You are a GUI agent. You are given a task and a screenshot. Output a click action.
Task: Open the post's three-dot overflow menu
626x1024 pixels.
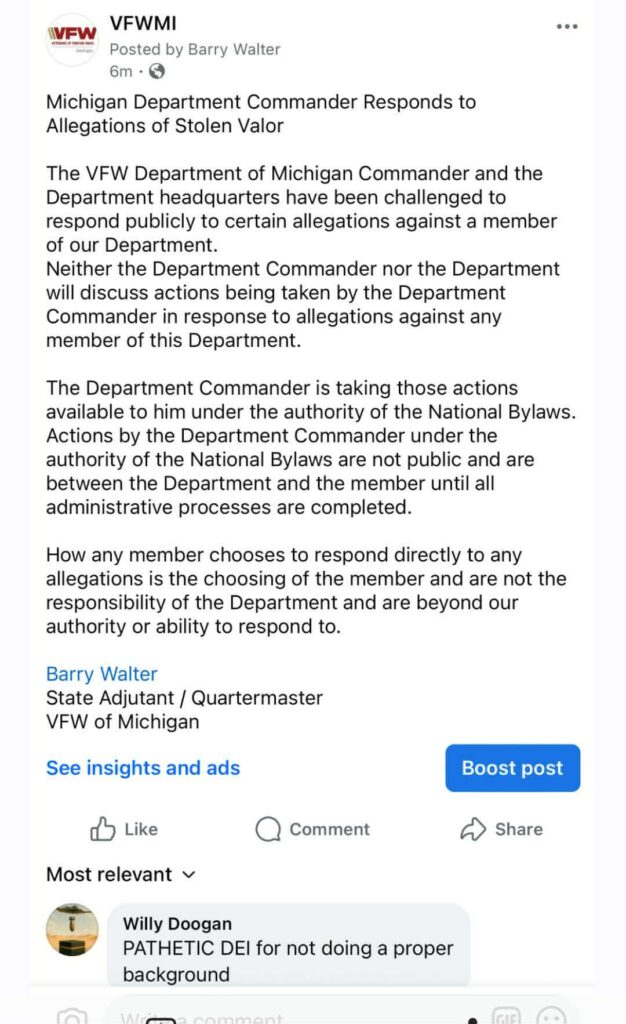pyautogui.click(x=567, y=27)
